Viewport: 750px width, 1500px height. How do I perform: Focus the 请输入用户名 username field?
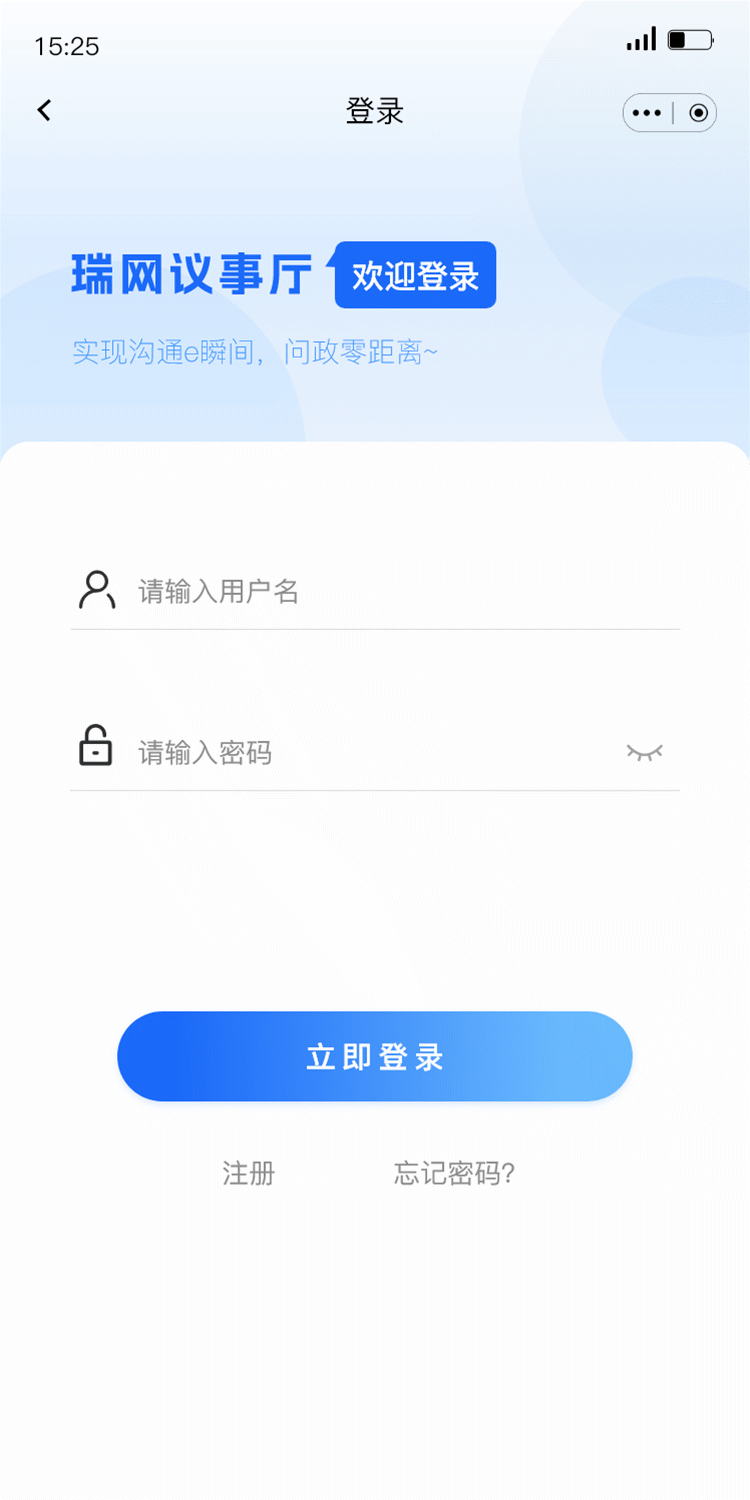[x=400, y=591]
